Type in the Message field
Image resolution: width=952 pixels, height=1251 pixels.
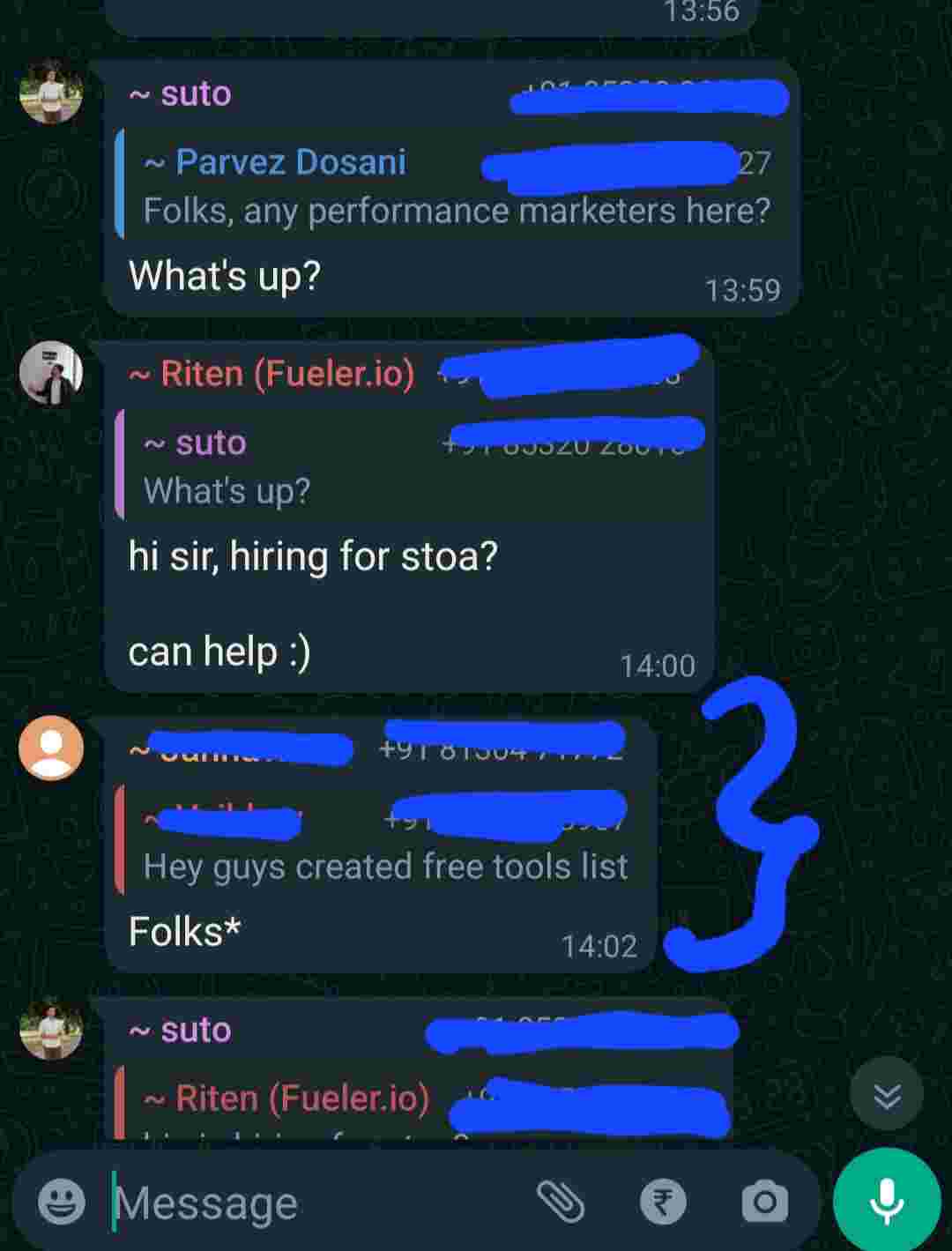coord(309,1203)
